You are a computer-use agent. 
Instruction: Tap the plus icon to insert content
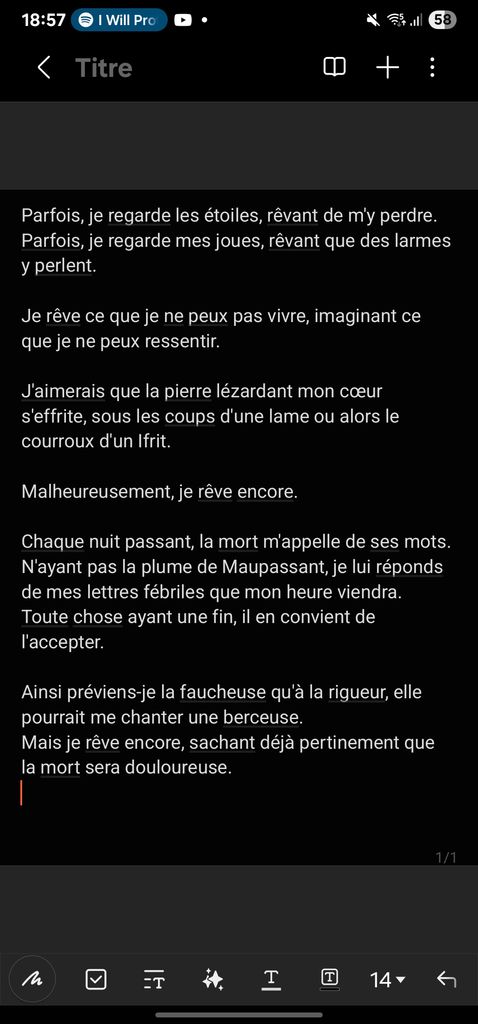pyautogui.click(x=387, y=67)
